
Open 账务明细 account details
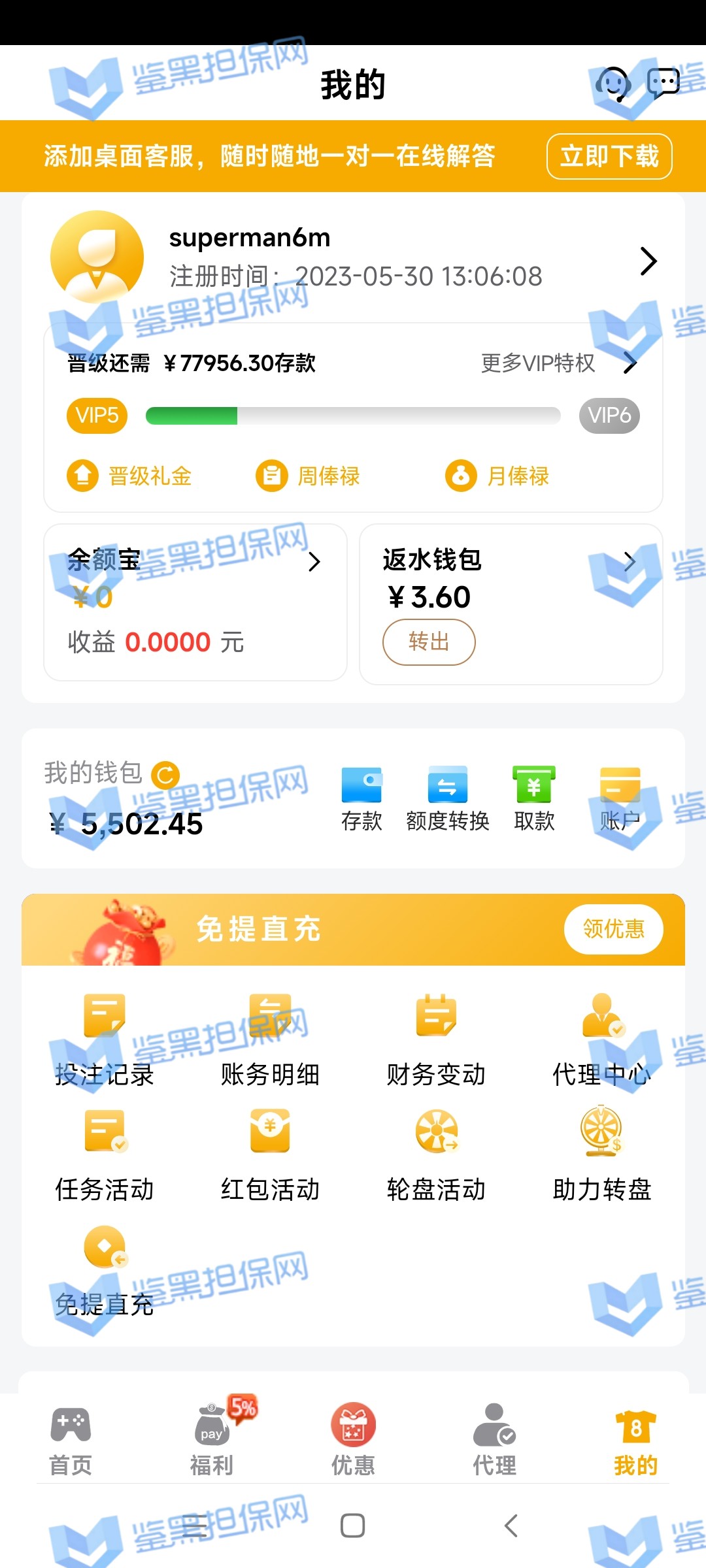[x=270, y=1039]
